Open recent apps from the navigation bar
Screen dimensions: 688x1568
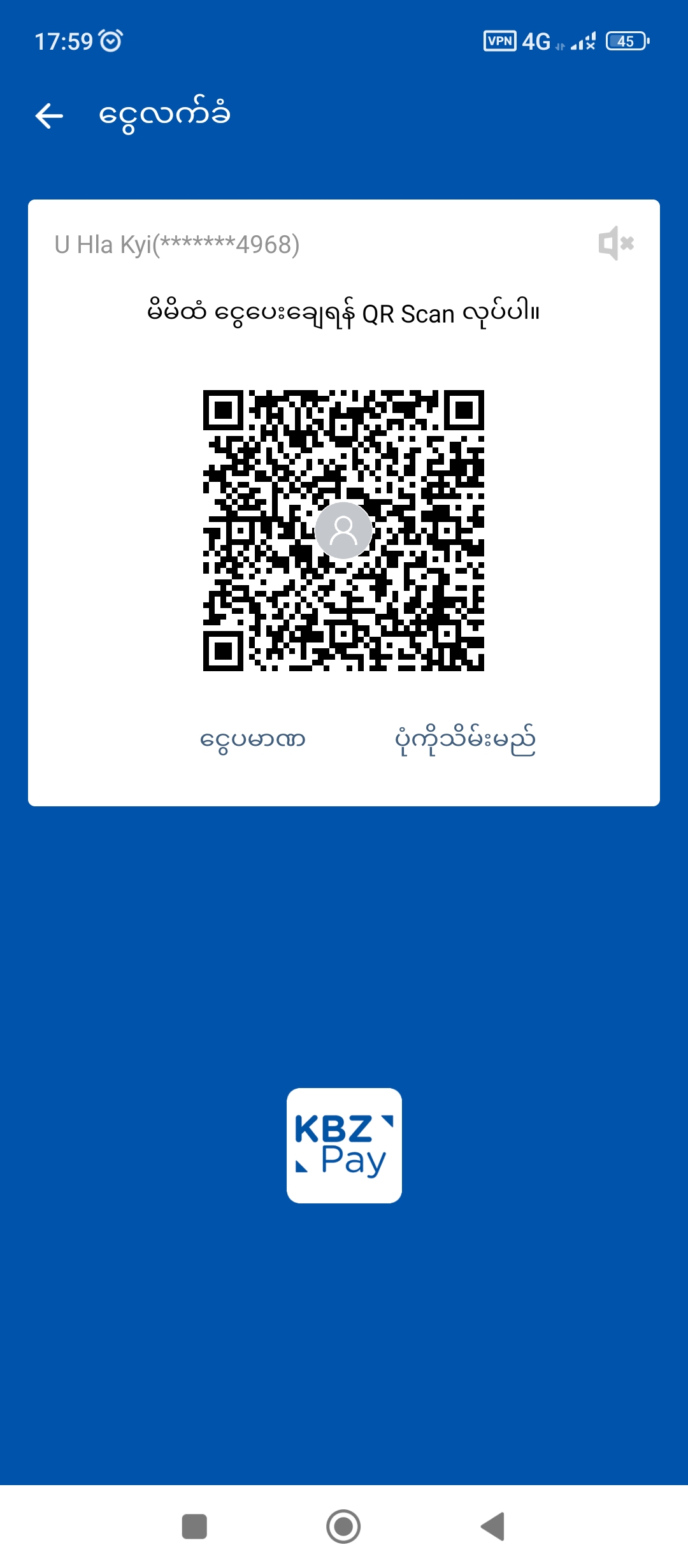[x=194, y=1527]
